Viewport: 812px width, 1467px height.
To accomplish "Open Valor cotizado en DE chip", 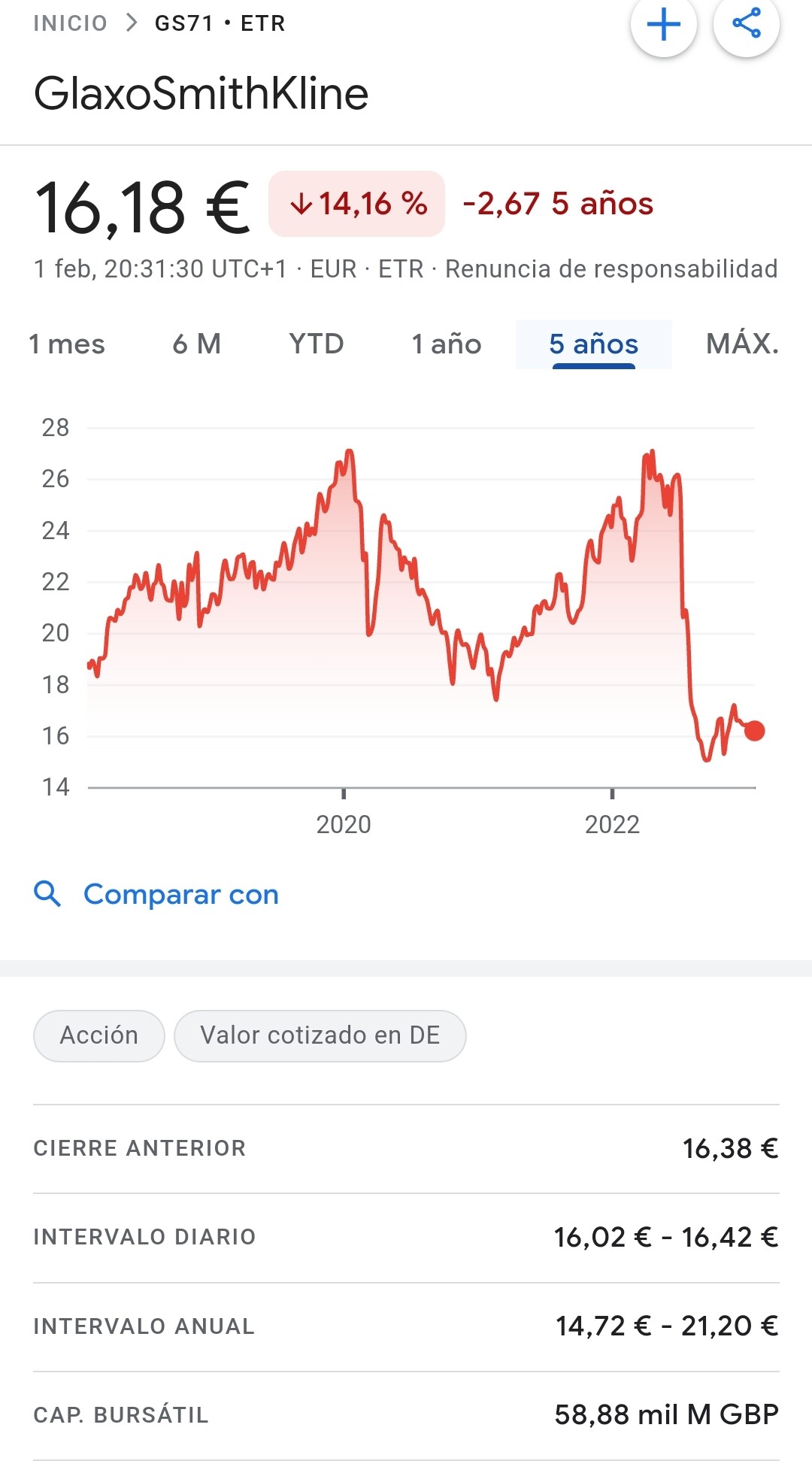I will 320,1035.
